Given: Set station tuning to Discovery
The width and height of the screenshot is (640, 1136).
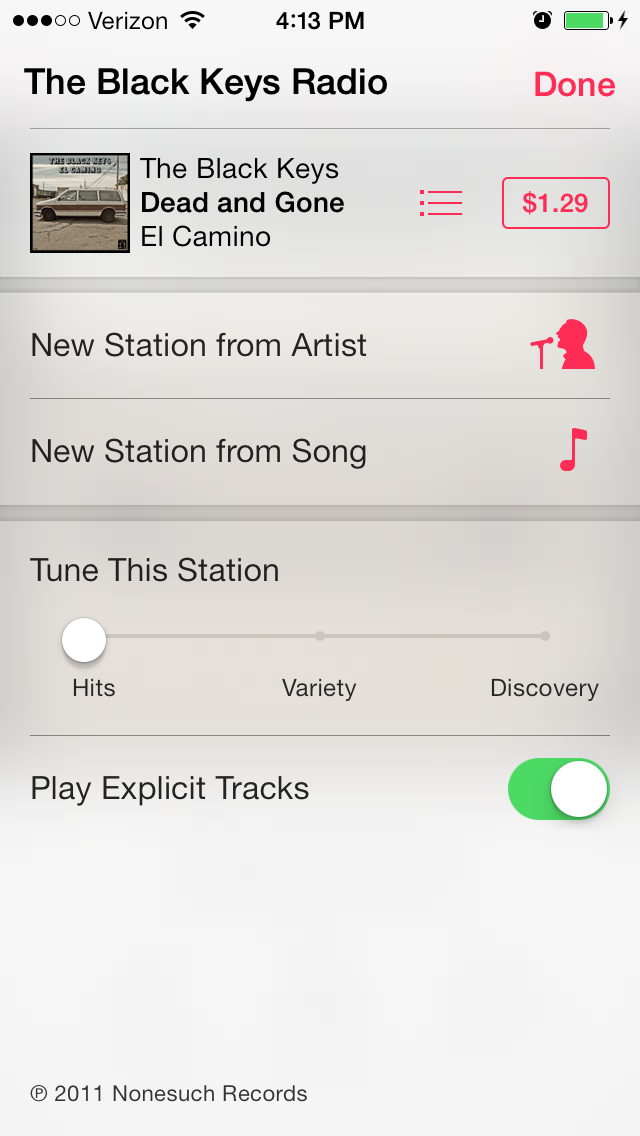Looking at the screenshot, I should point(545,636).
